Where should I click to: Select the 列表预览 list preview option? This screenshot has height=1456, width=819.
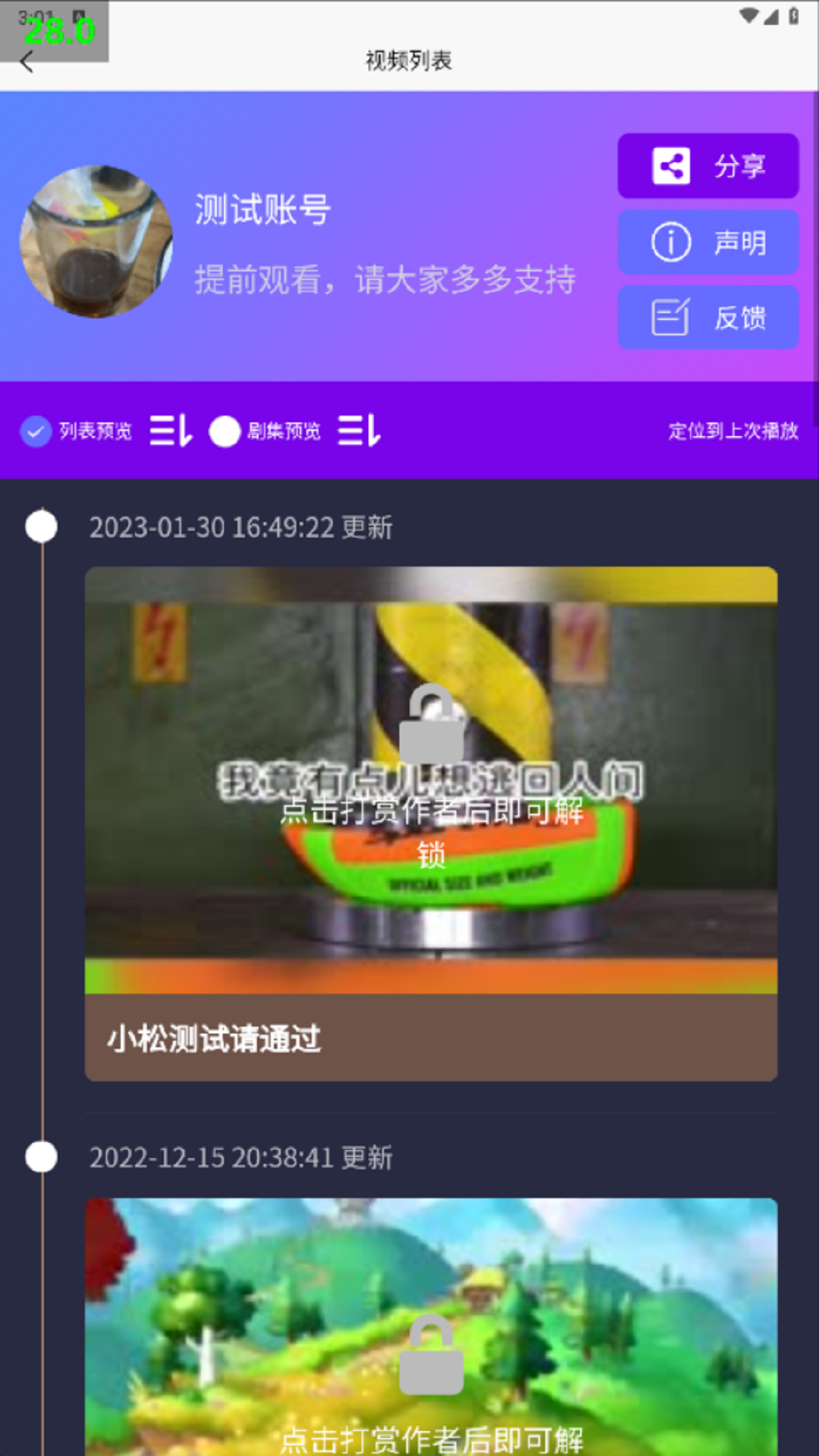coord(76,431)
